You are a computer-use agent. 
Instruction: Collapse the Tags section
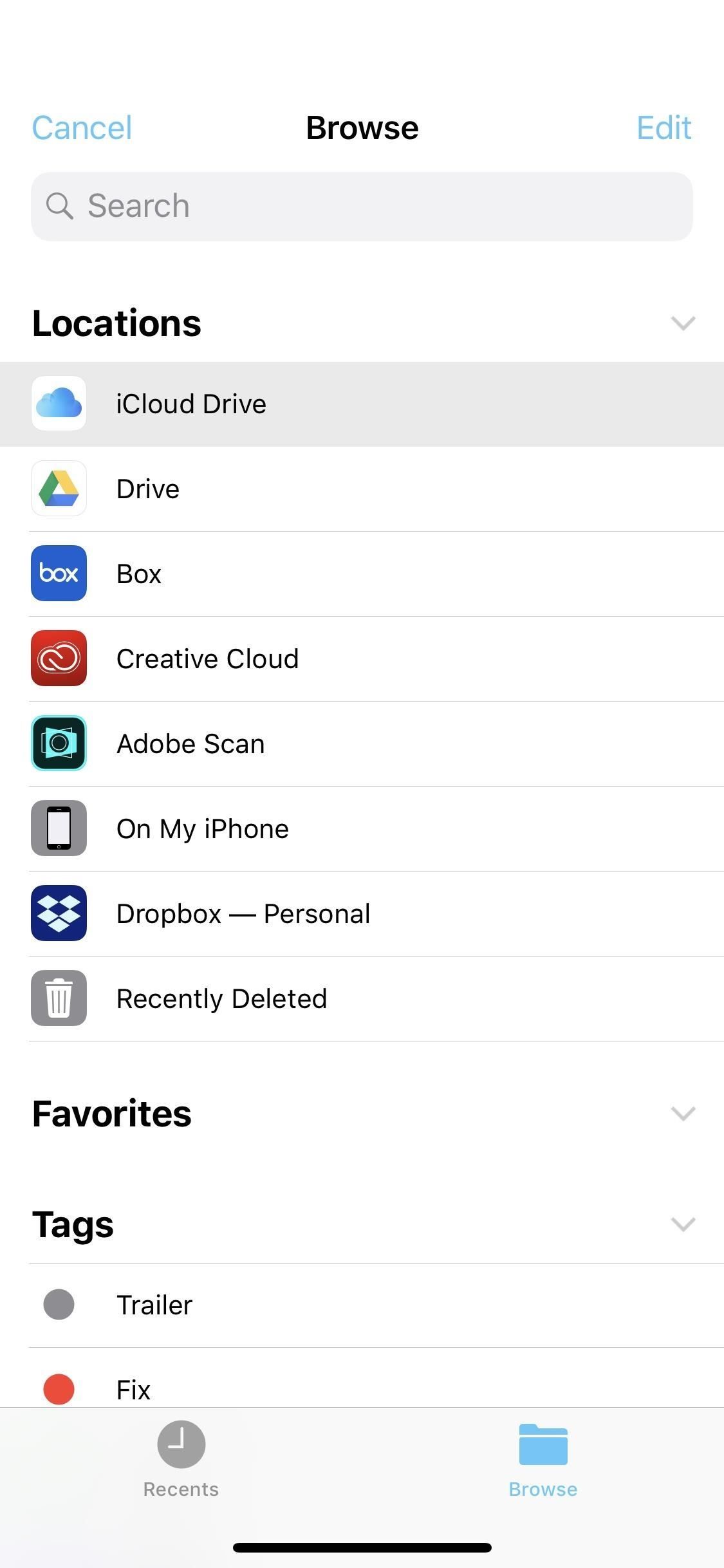[x=683, y=1225]
